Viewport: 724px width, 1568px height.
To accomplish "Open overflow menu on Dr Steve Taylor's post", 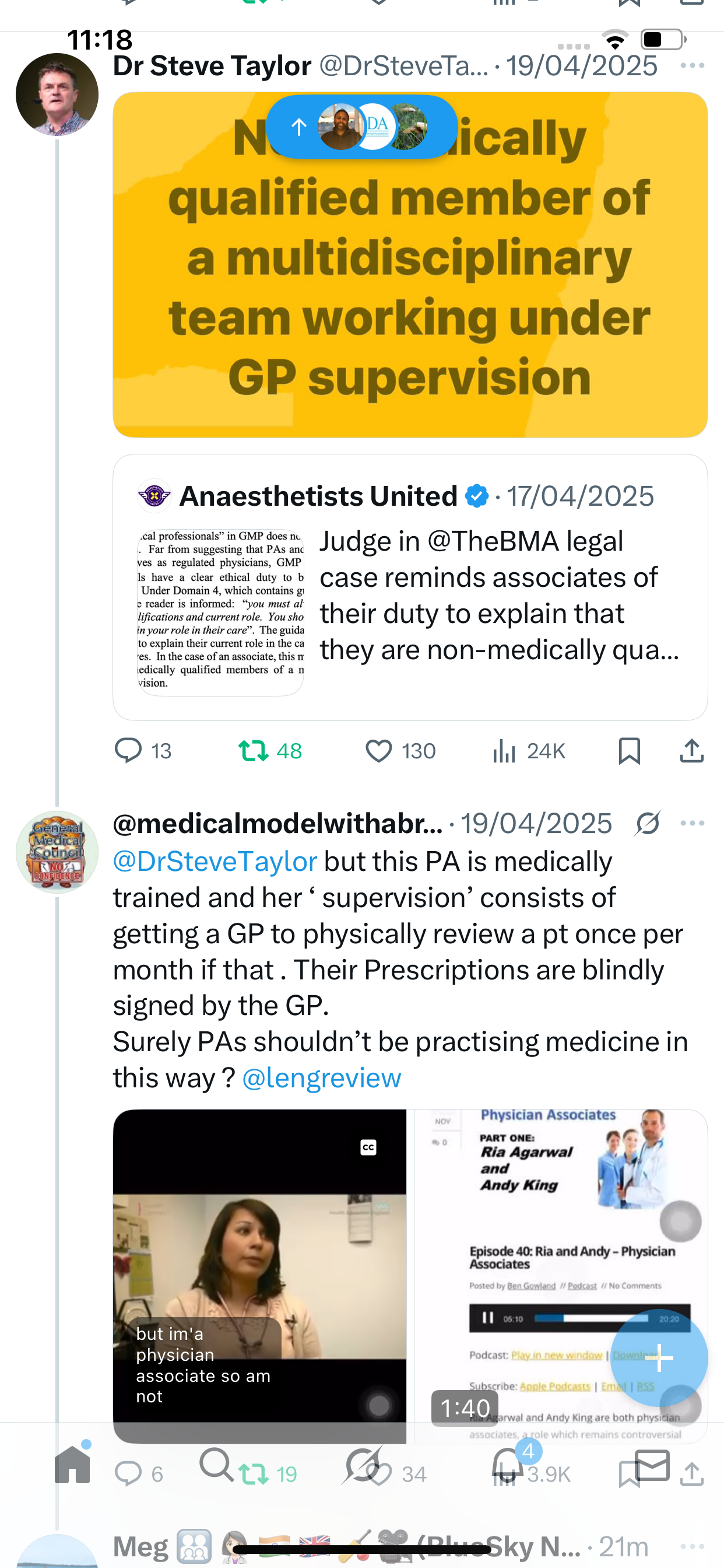I will coord(692,65).
